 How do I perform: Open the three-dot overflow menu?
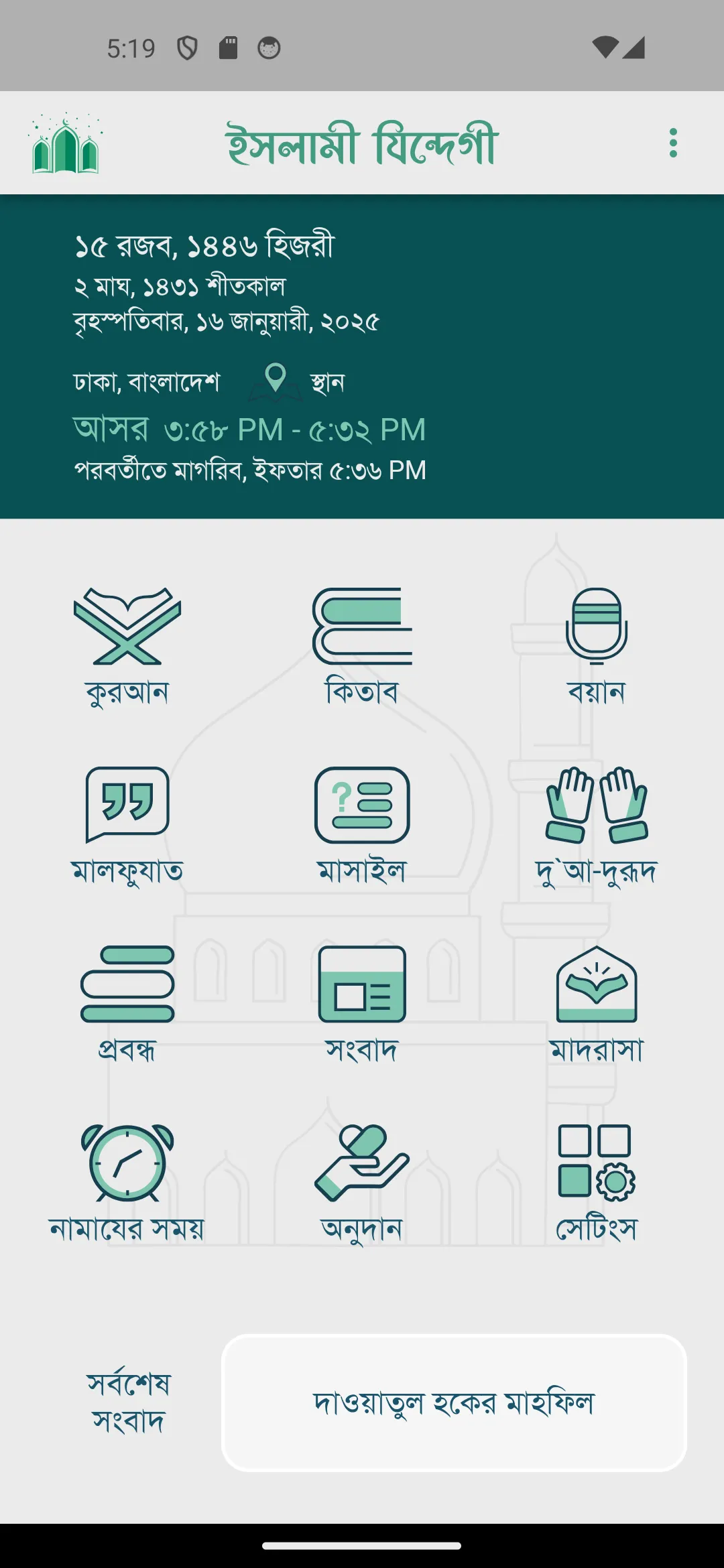(673, 143)
